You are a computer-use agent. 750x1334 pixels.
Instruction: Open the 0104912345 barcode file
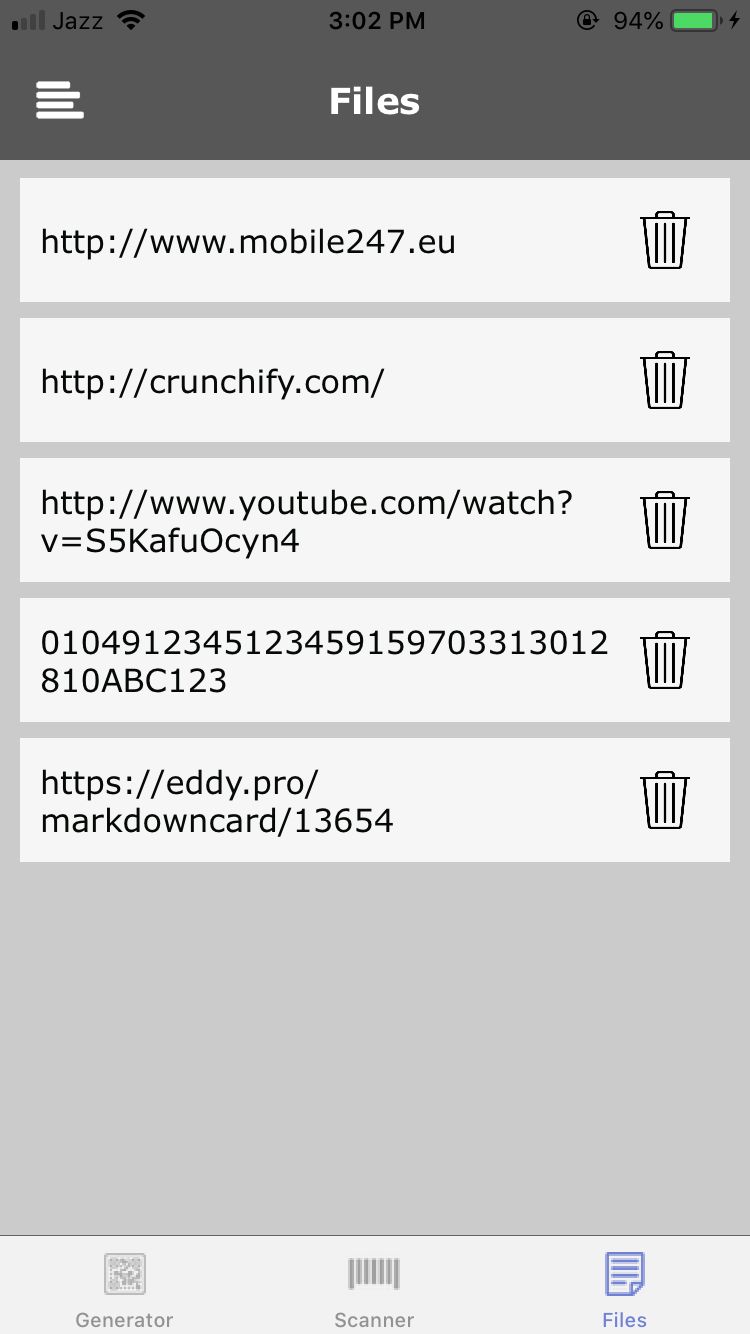tap(324, 661)
